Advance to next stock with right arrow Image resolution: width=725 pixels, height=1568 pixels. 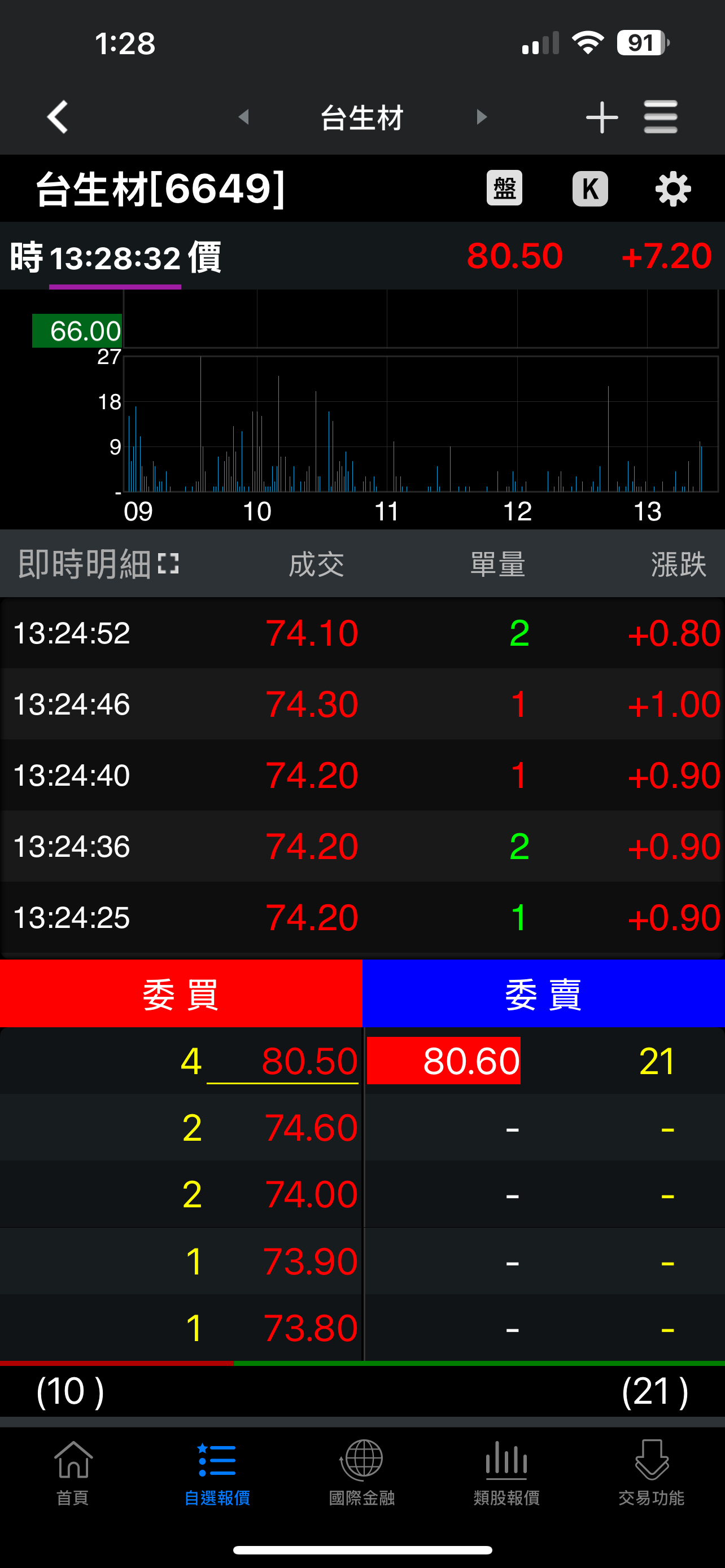tap(481, 117)
